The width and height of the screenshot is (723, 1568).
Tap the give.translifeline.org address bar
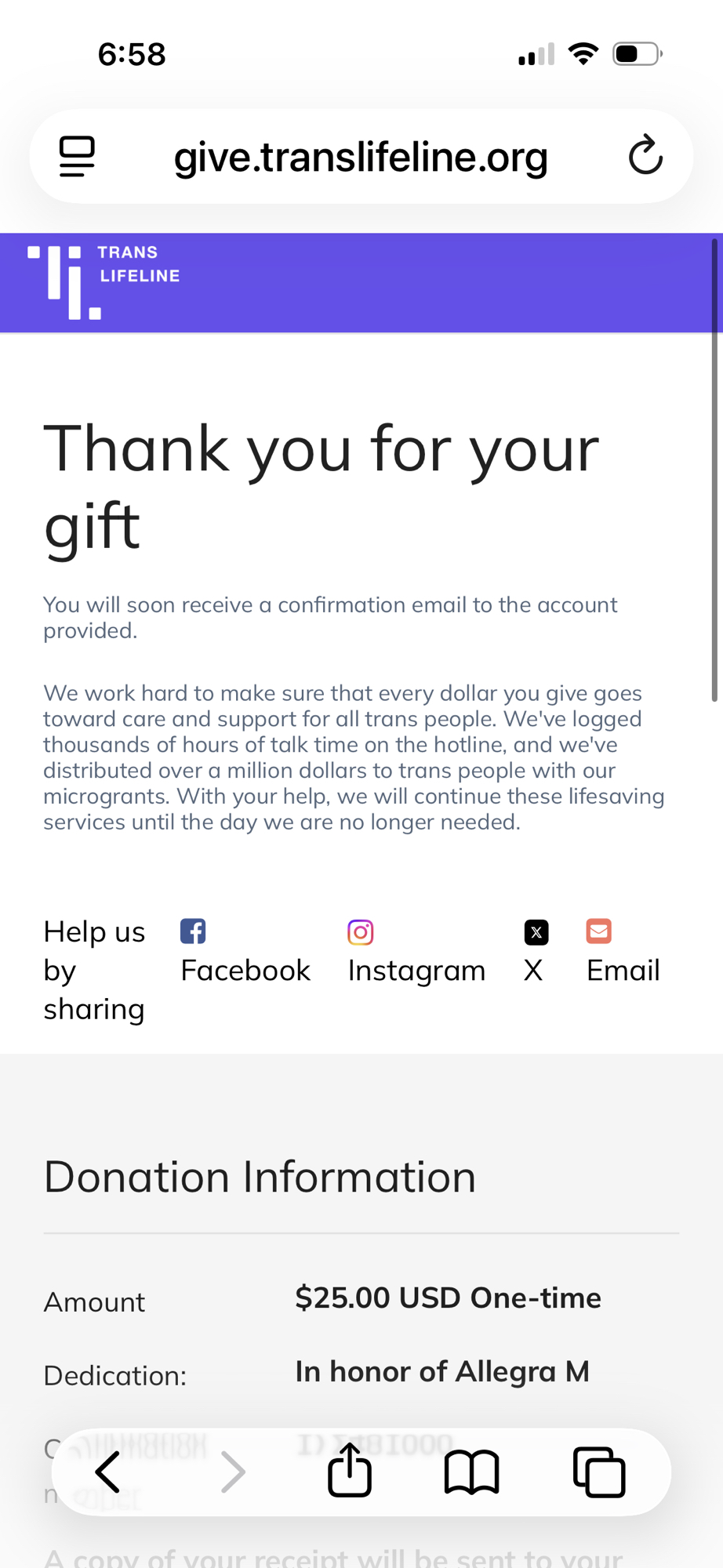click(x=361, y=157)
